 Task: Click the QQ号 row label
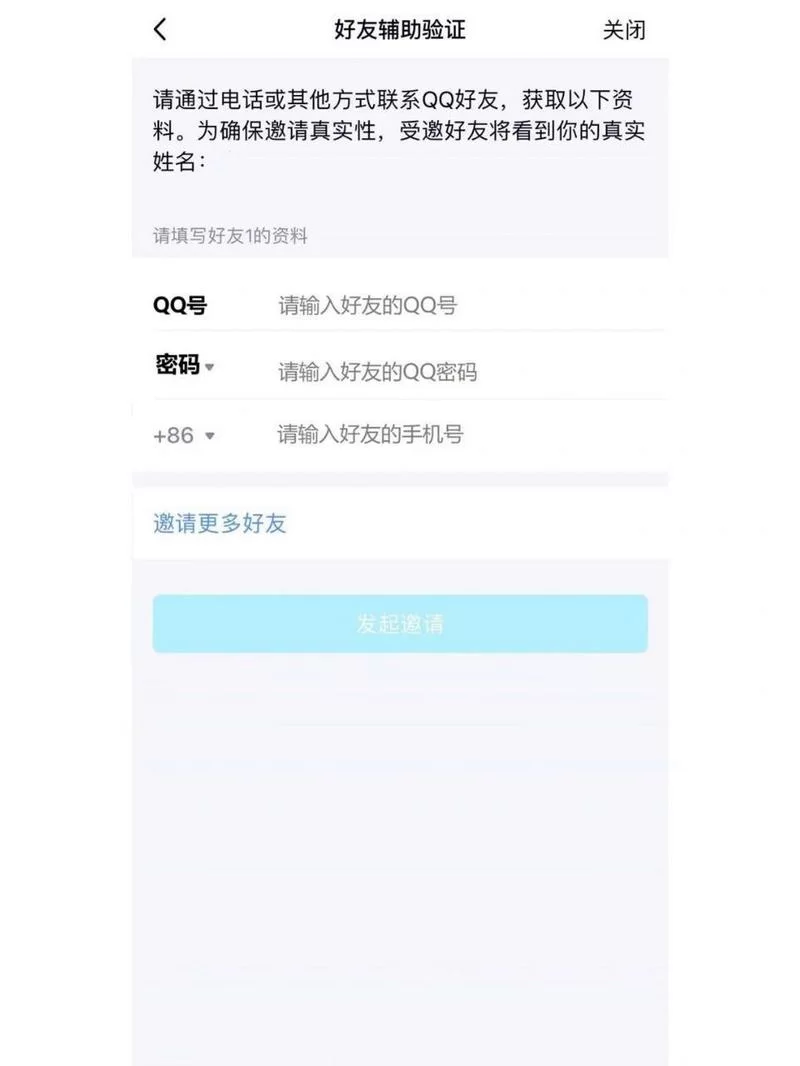pos(179,305)
